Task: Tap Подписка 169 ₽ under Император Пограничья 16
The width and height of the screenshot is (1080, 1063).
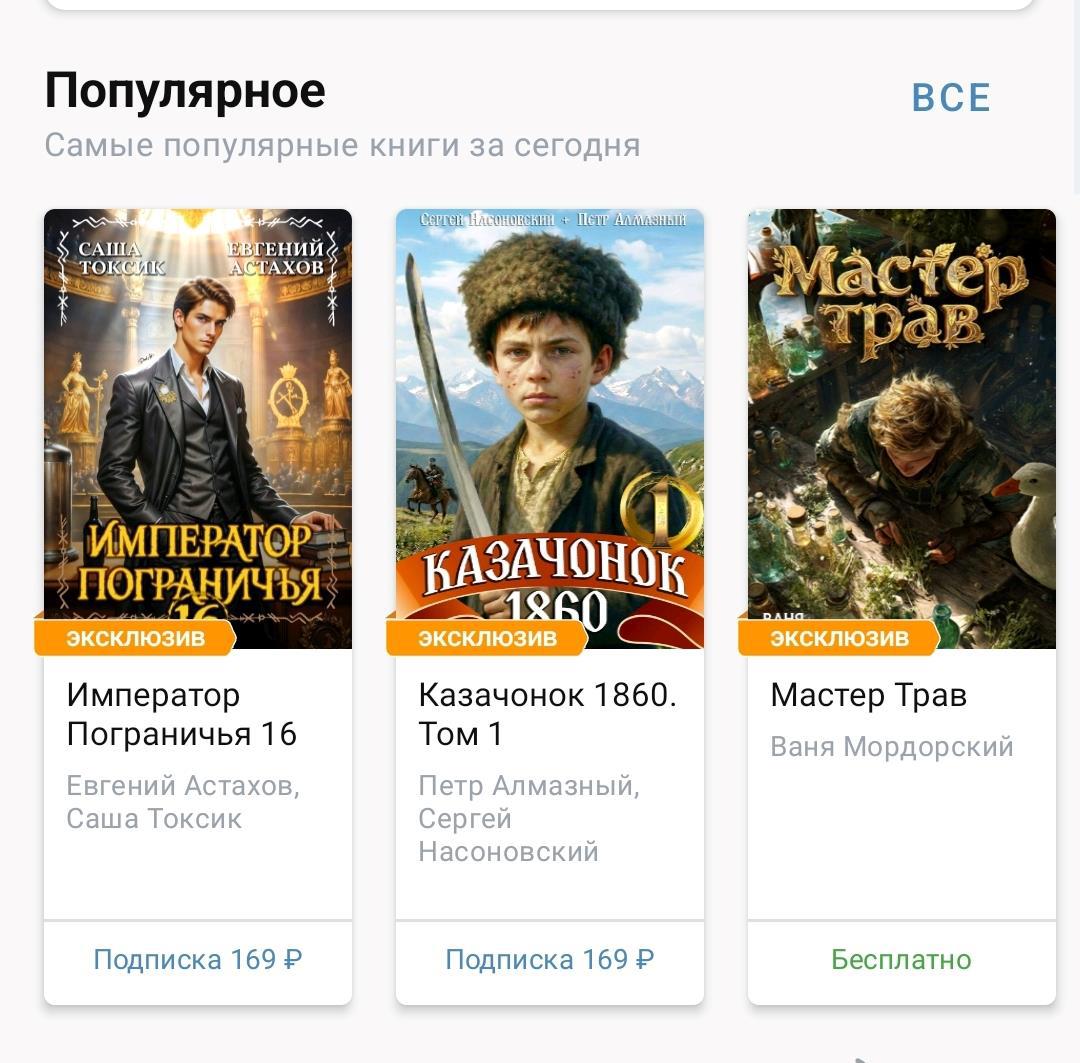Action: pos(198,960)
